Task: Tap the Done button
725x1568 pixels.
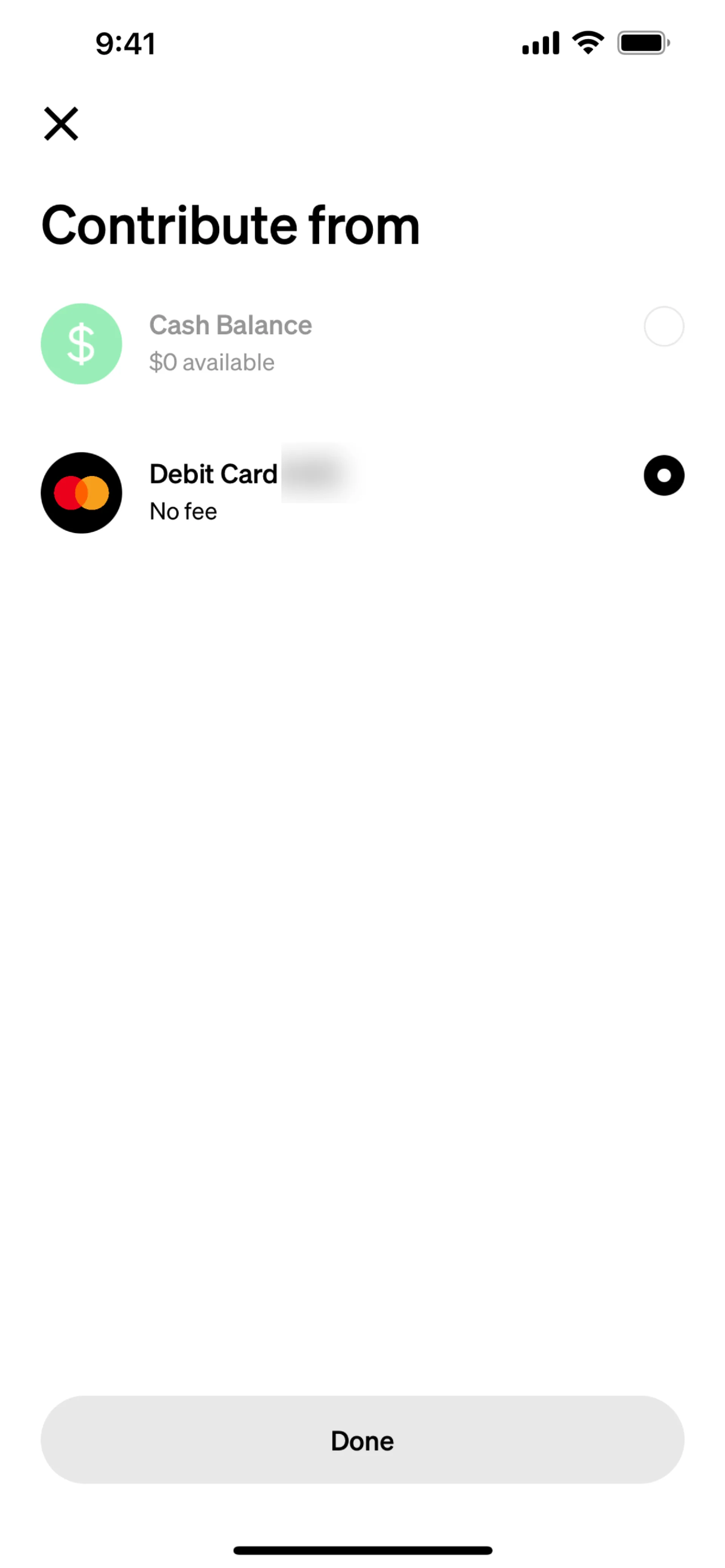Action: tap(362, 1440)
